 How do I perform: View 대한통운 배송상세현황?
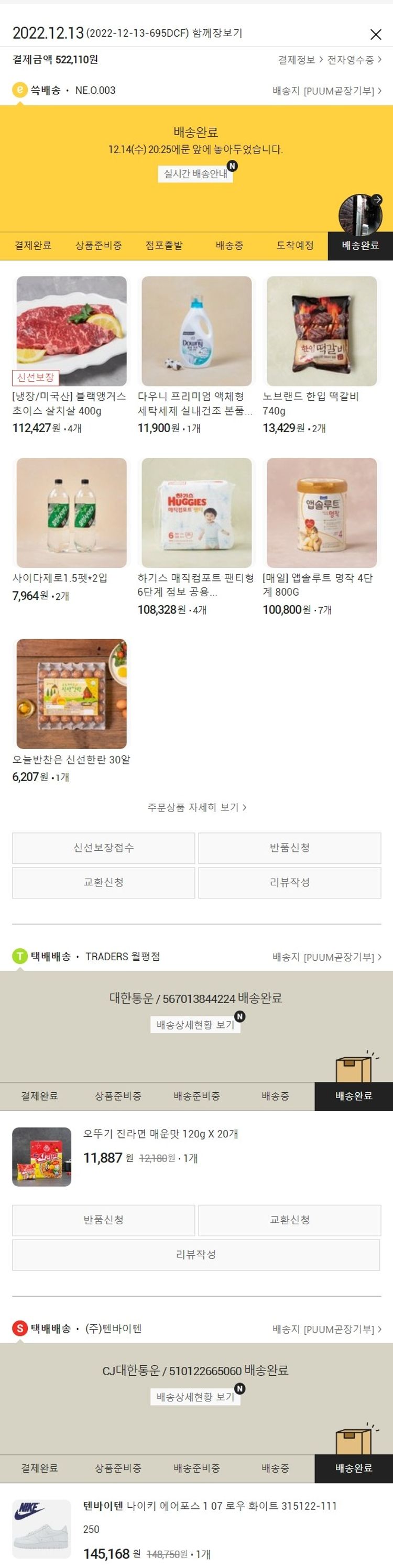pyautogui.click(x=195, y=1024)
